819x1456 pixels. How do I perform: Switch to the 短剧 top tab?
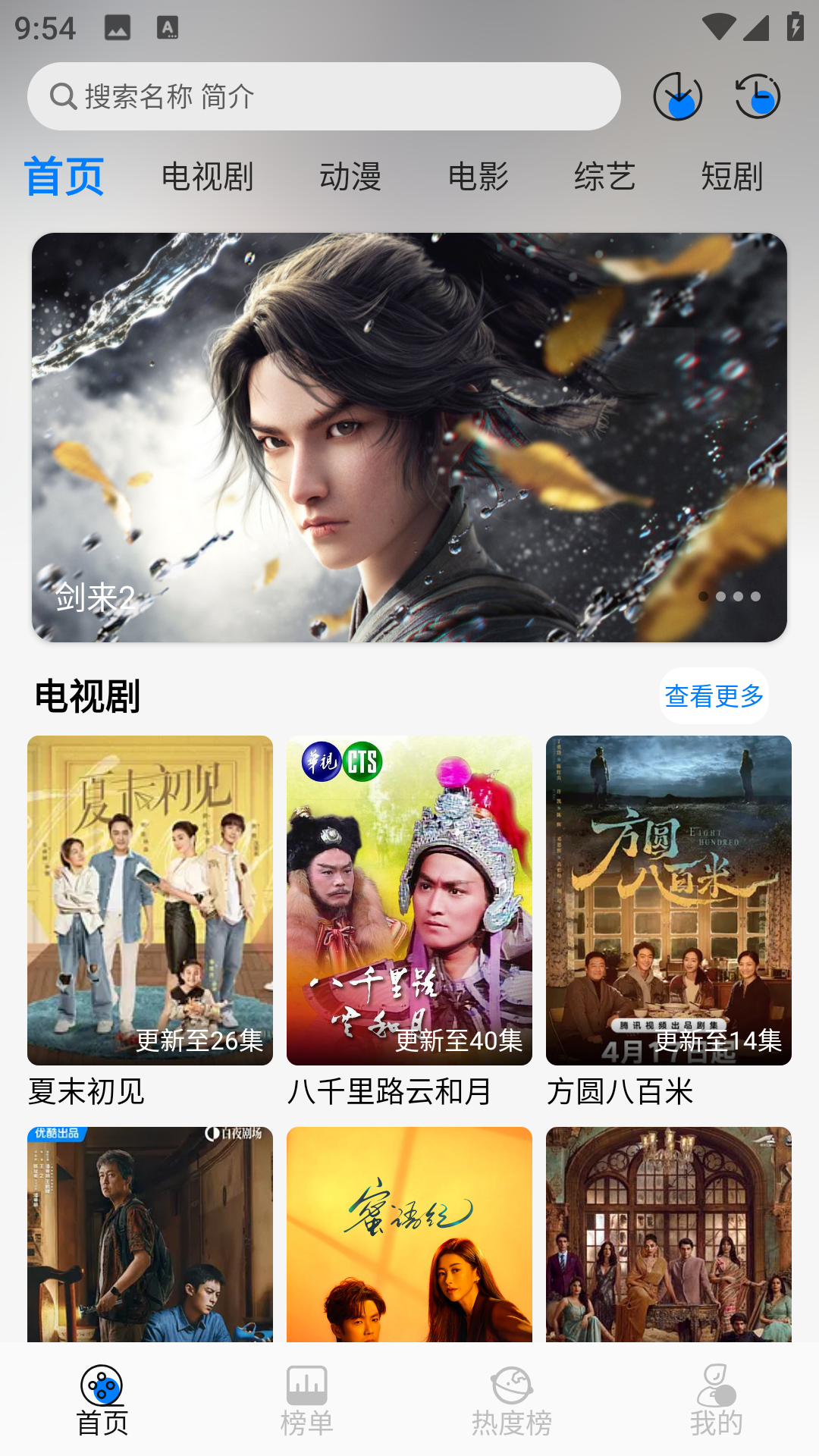pos(732,177)
